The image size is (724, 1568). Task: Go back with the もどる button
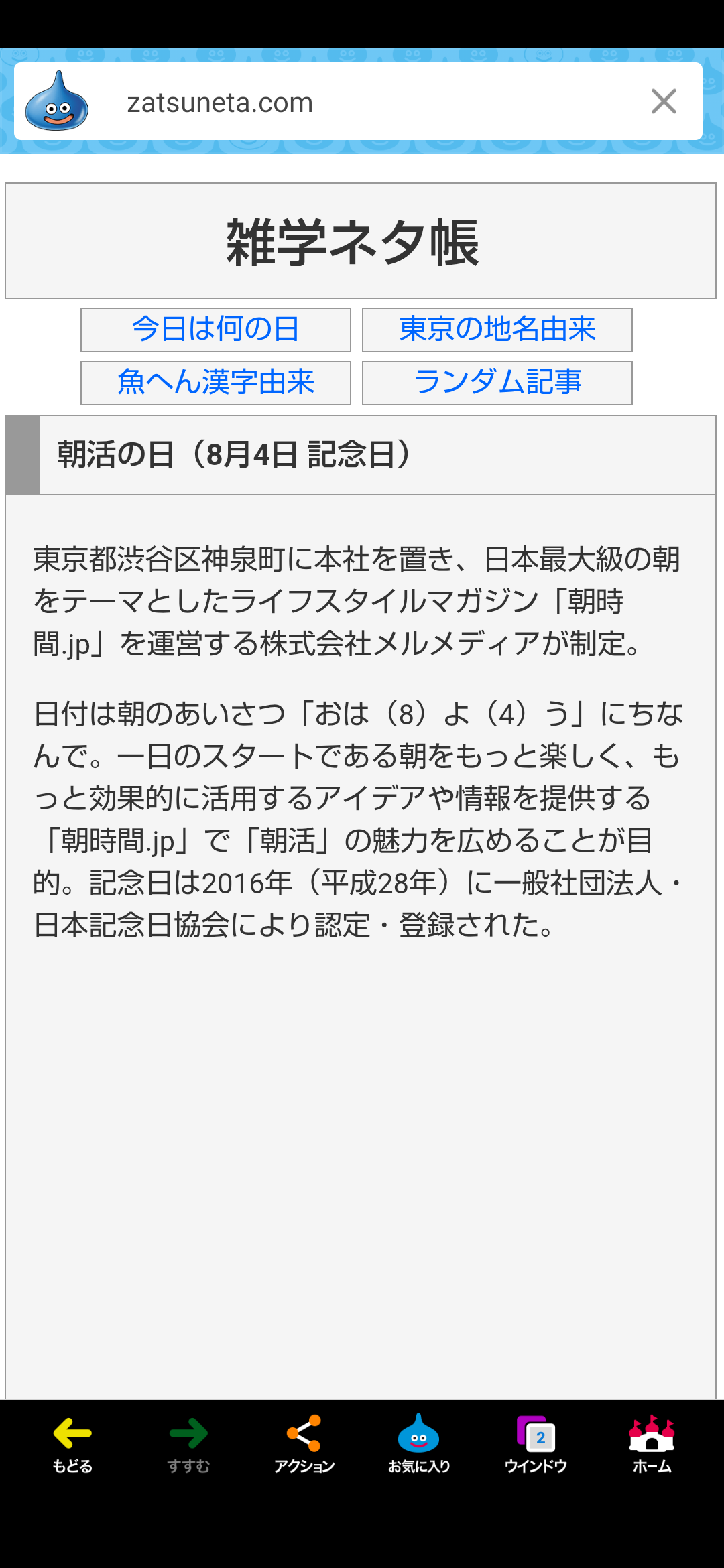tap(72, 1444)
